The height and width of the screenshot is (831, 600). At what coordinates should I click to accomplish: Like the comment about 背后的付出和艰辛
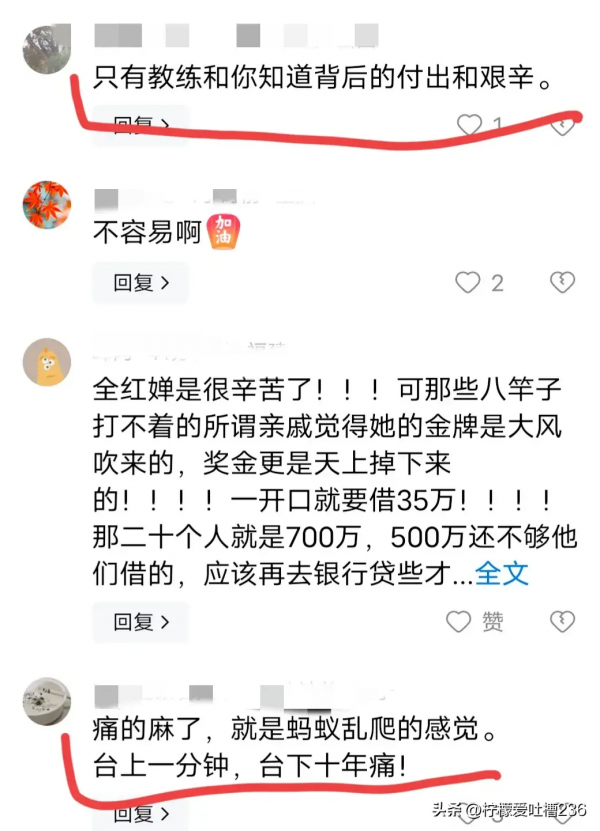470,125
